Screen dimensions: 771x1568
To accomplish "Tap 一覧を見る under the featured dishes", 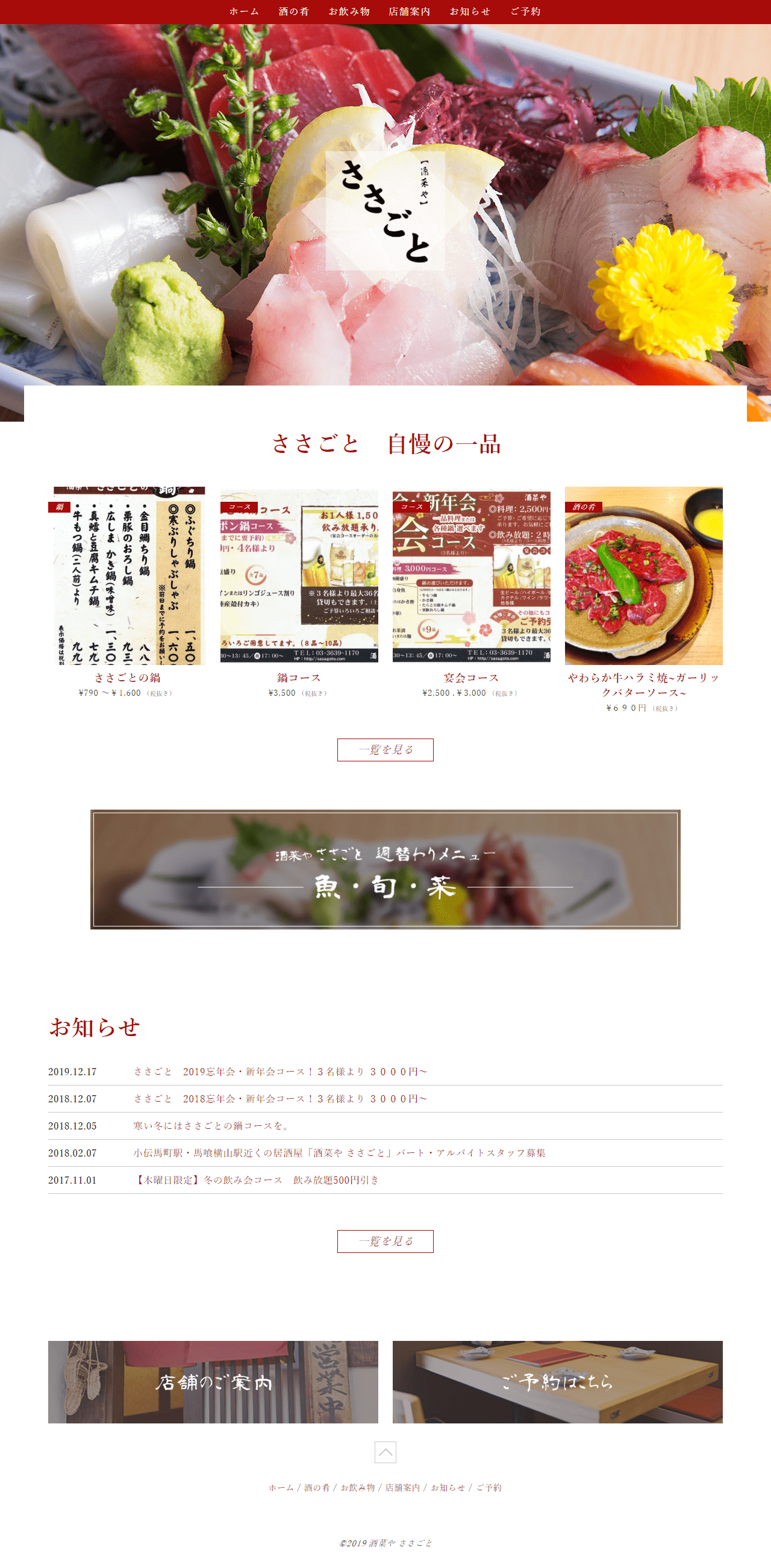I will click(385, 749).
